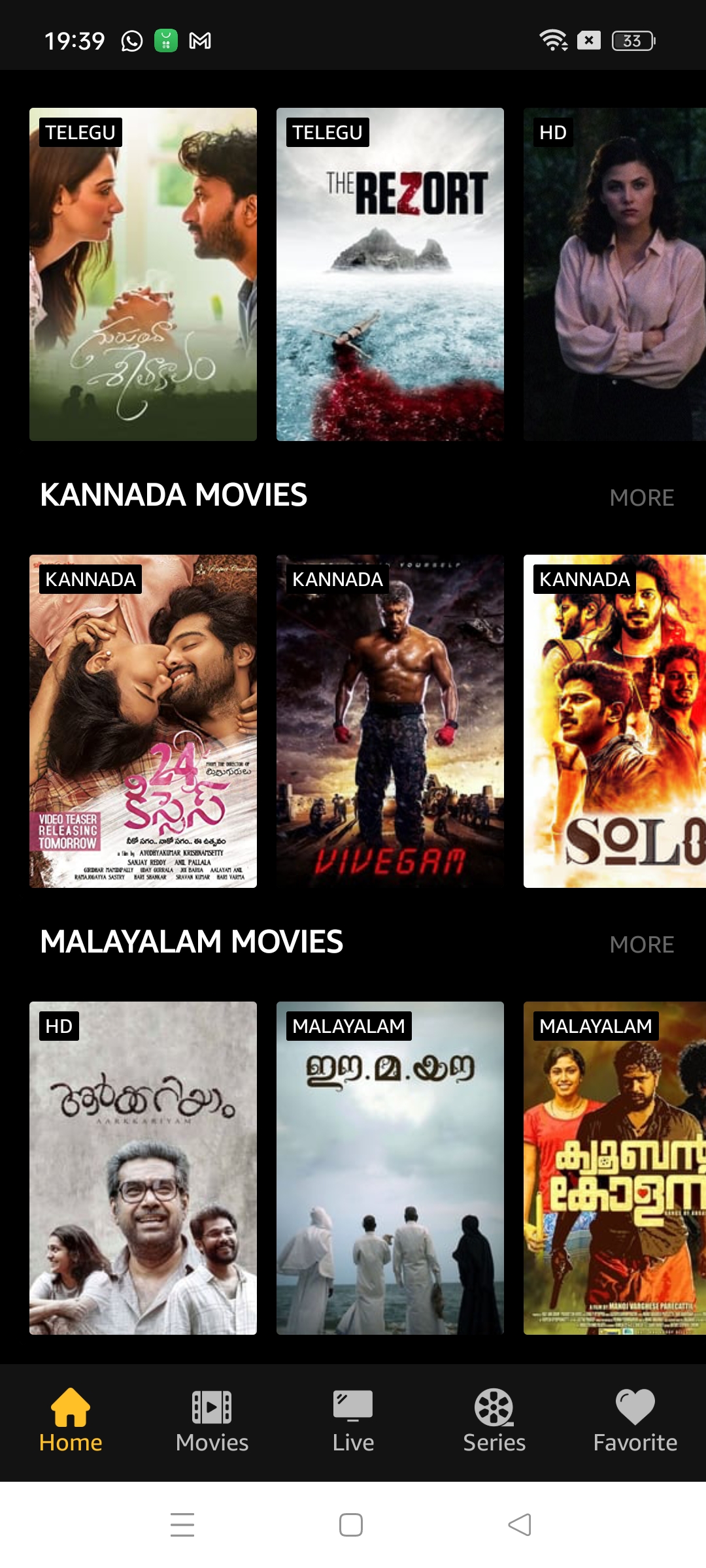Switch to the Movies tab
The width and height of the screenshot is (706, 1568).
212,1422
